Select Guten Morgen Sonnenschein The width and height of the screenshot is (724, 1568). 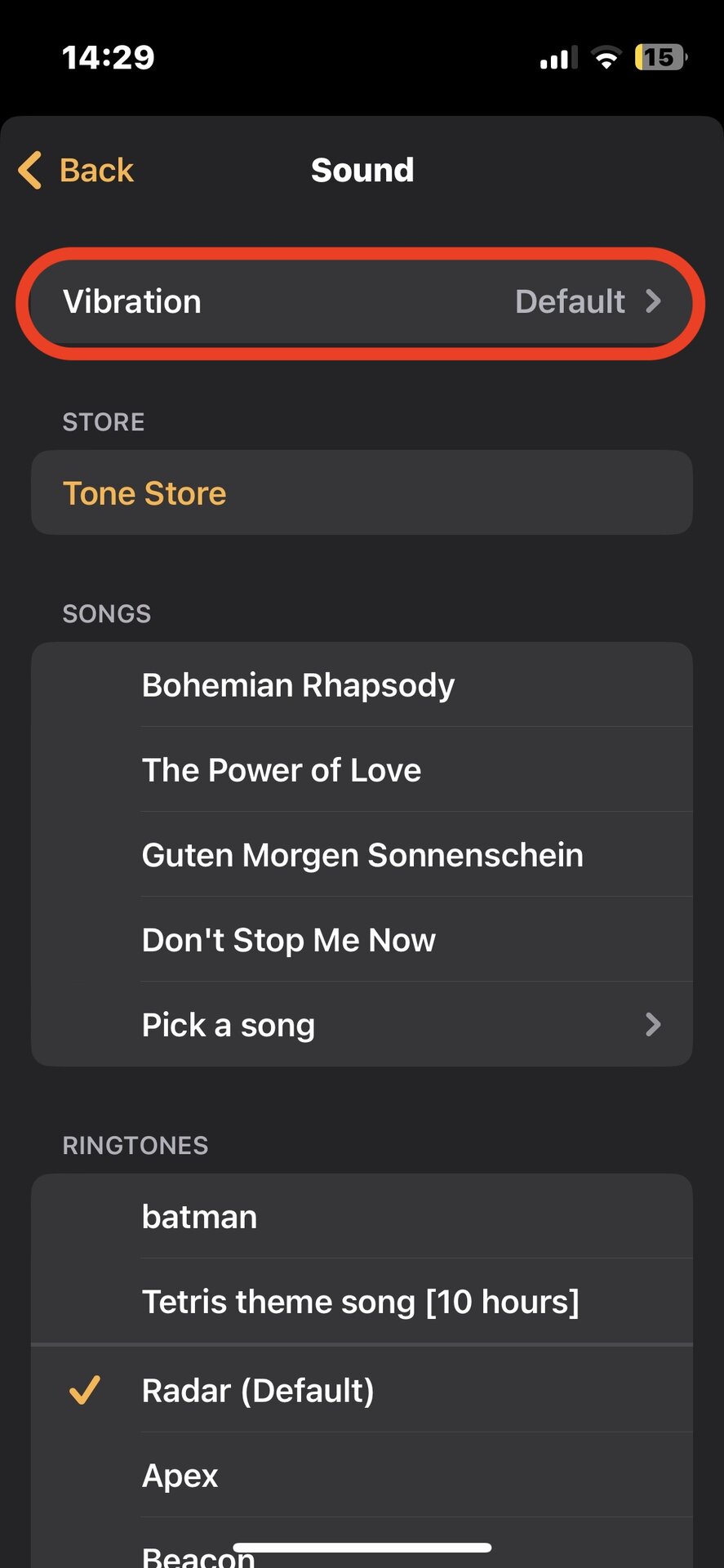[x=362, y=855]
